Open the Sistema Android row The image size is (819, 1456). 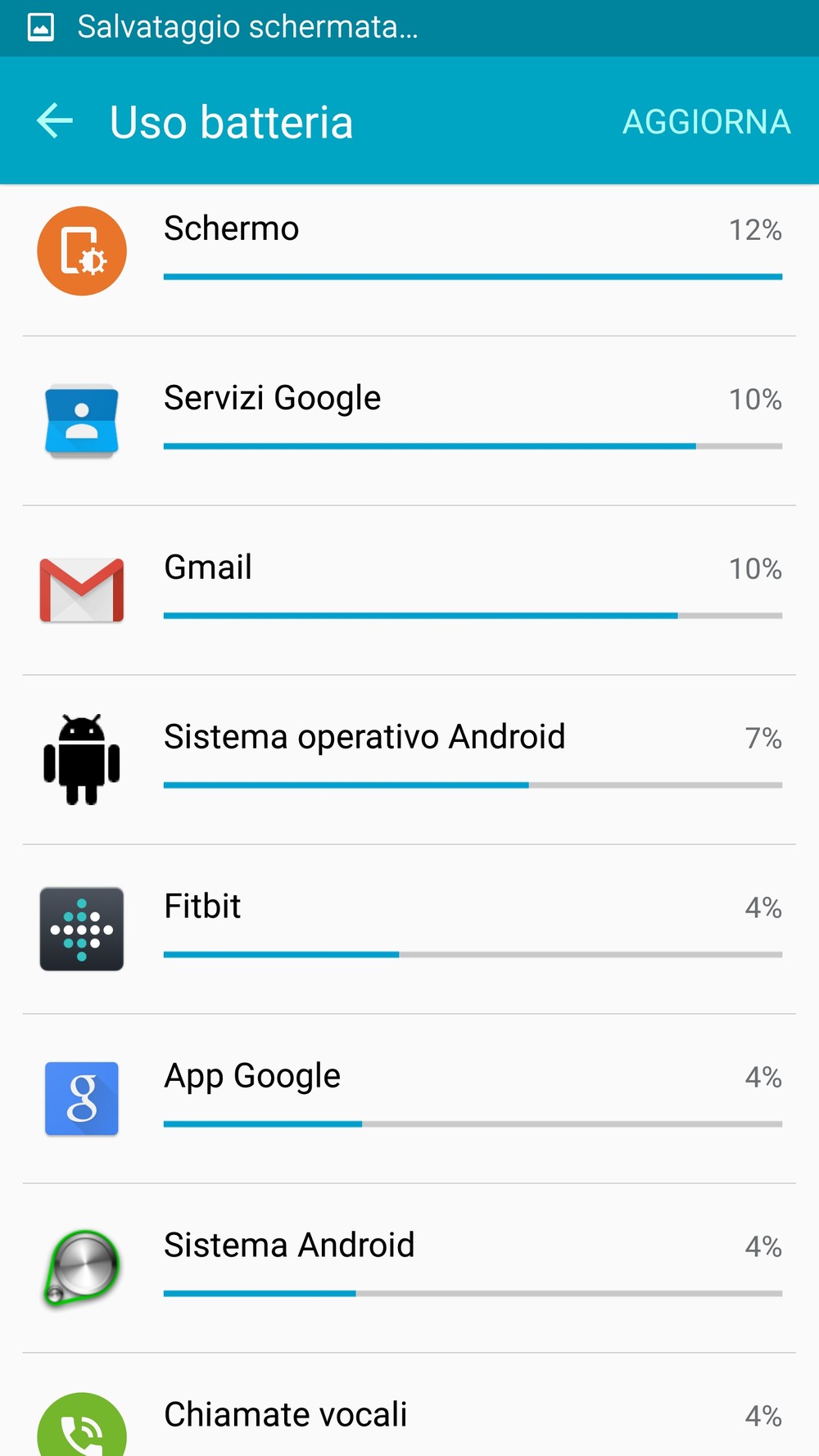[x=409, y=1268]
